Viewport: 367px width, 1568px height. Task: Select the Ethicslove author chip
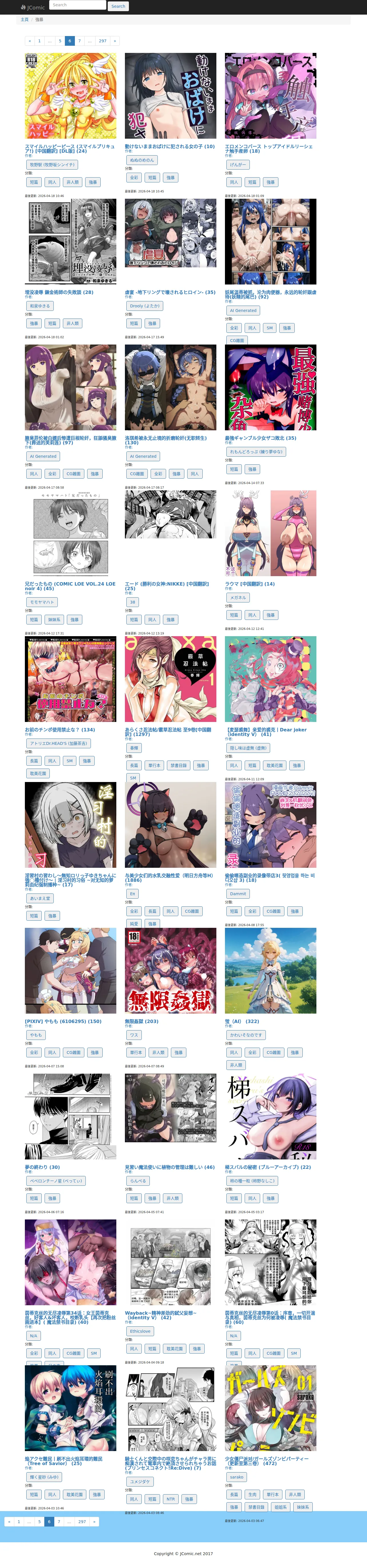point(140,1331)
